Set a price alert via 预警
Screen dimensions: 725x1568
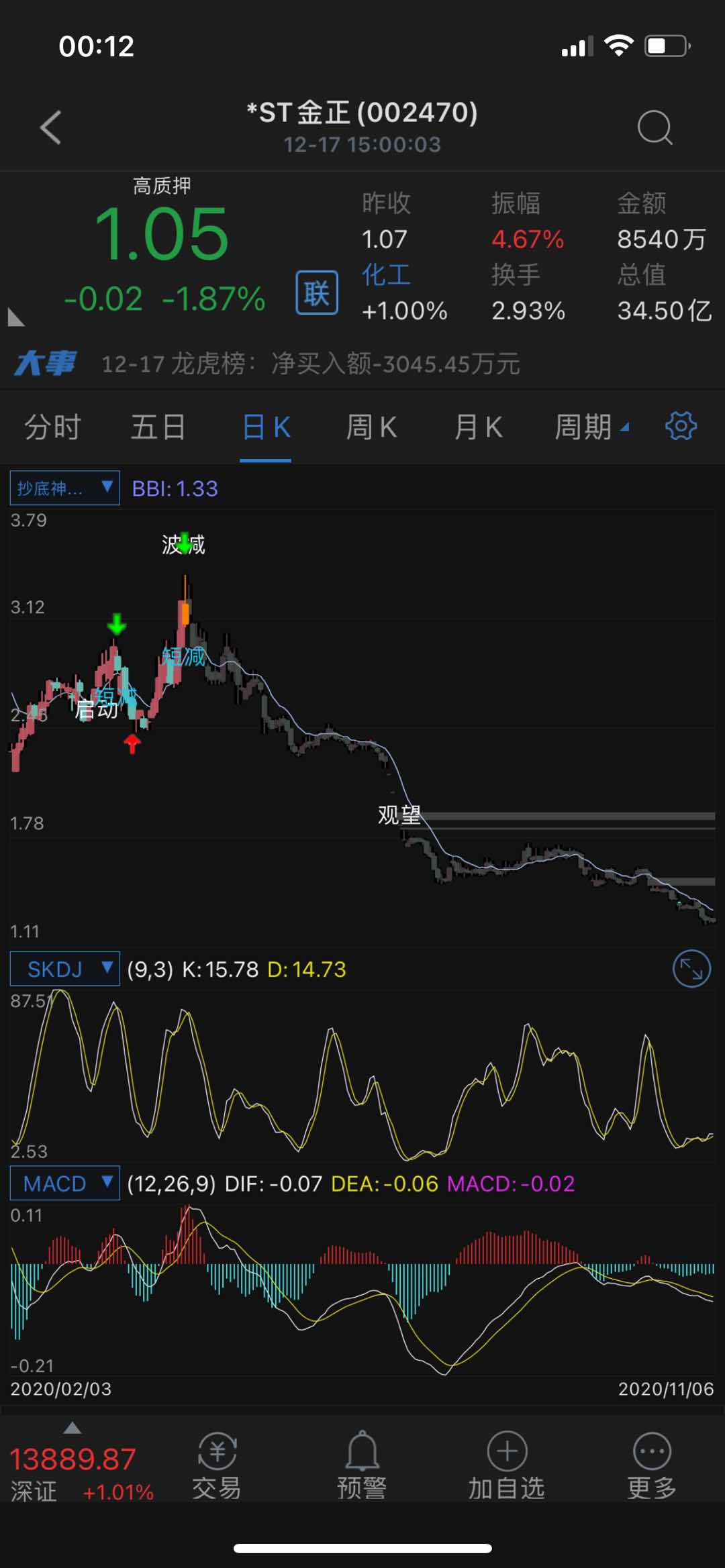[362, 1466]
